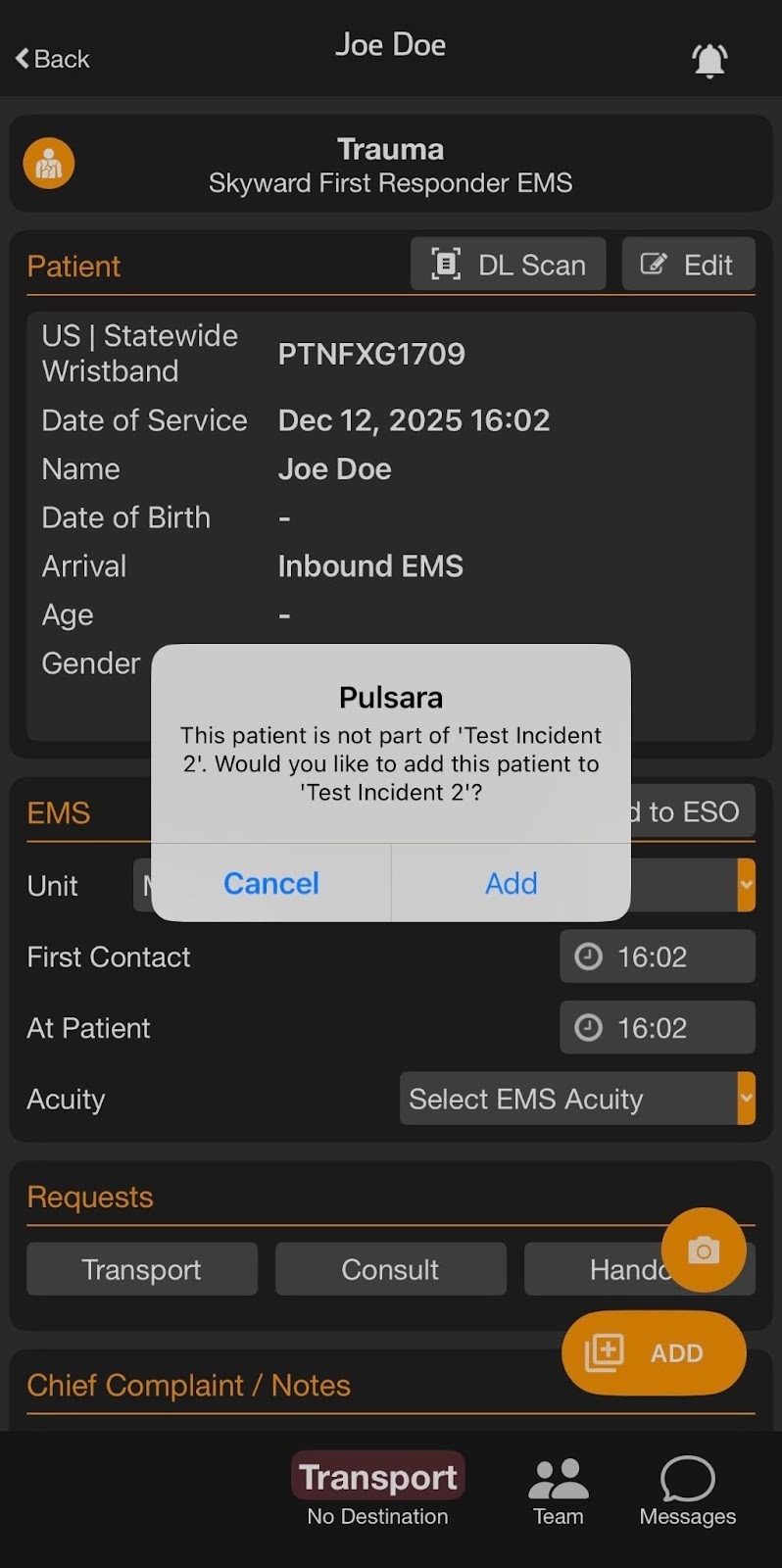Start a DL Scan

coord(508,265)
